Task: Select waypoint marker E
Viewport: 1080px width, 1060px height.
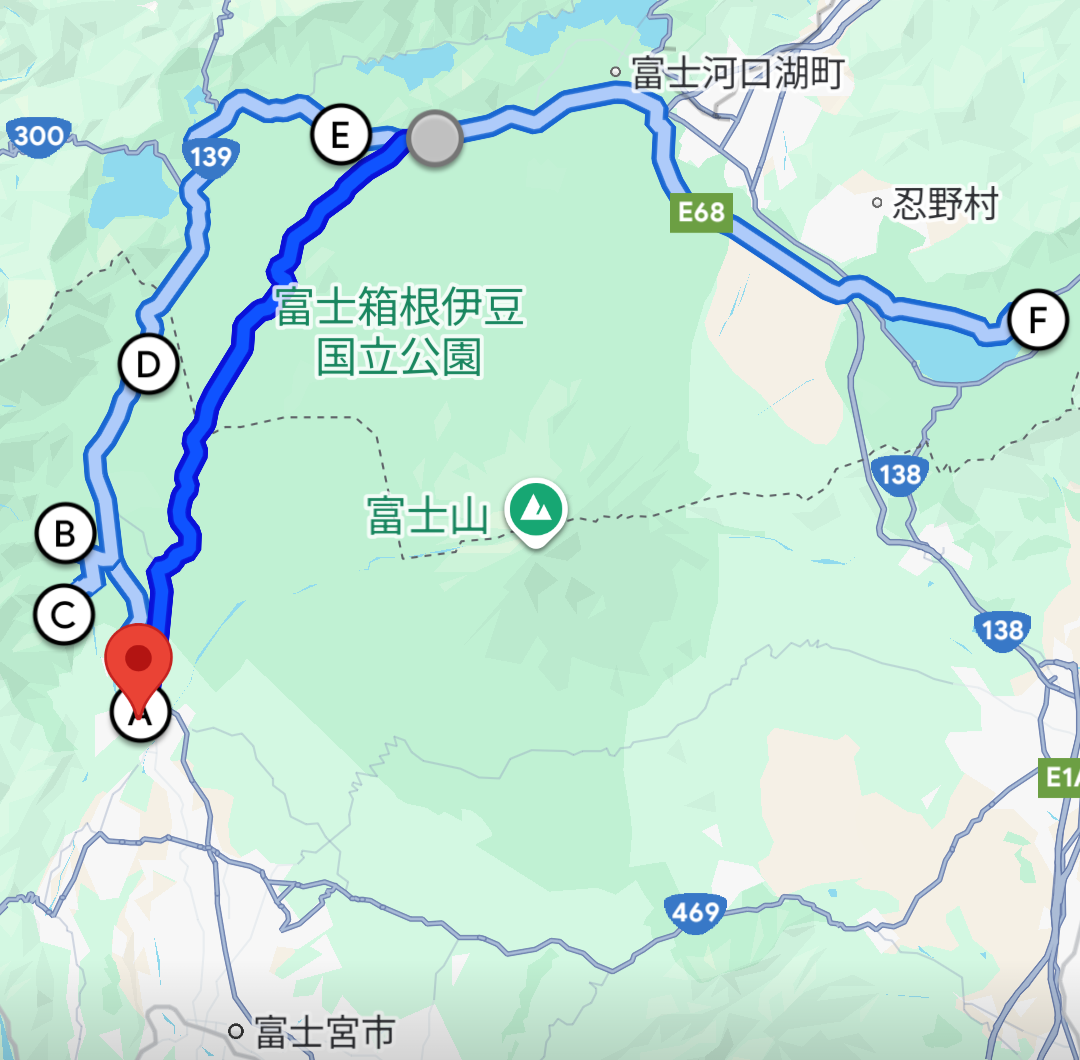Action: [340, 135]
